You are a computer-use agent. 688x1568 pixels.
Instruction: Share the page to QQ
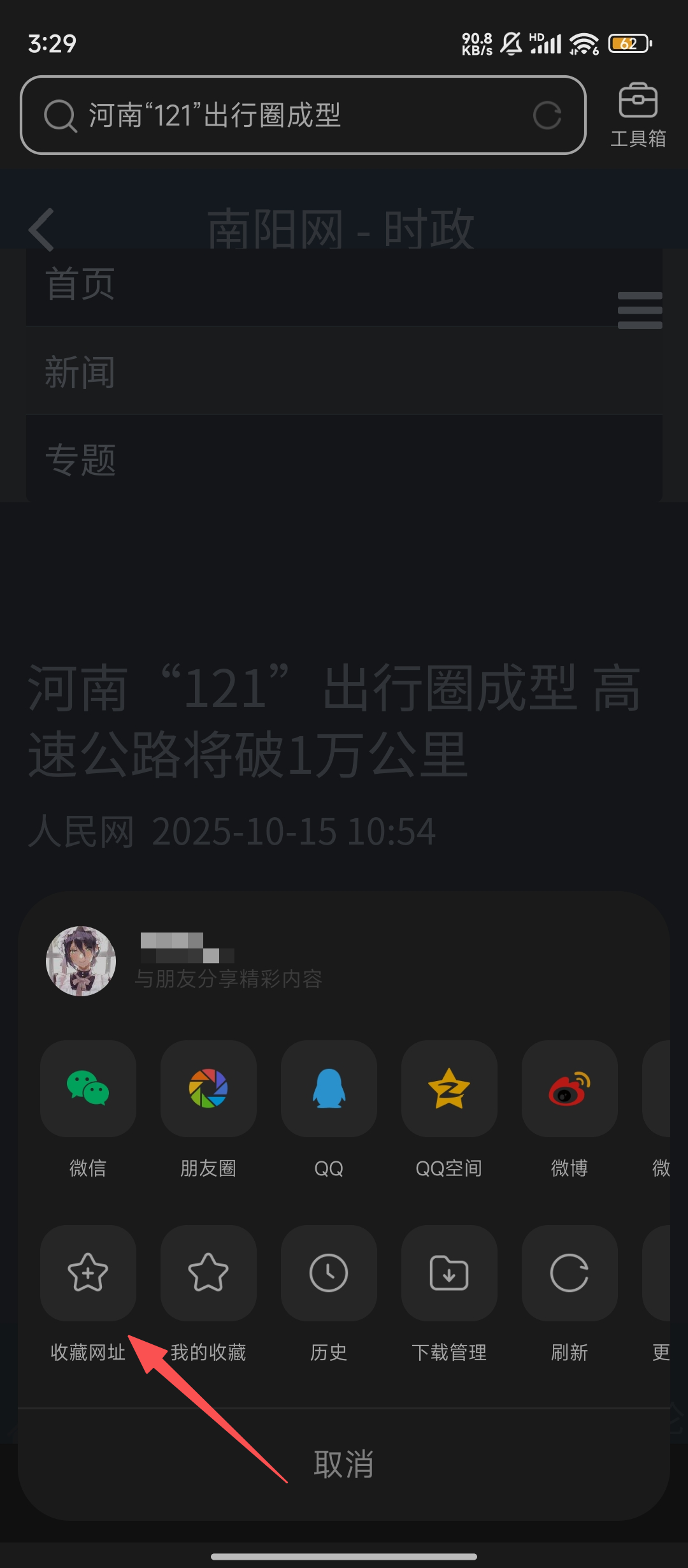click(329, 1089)
